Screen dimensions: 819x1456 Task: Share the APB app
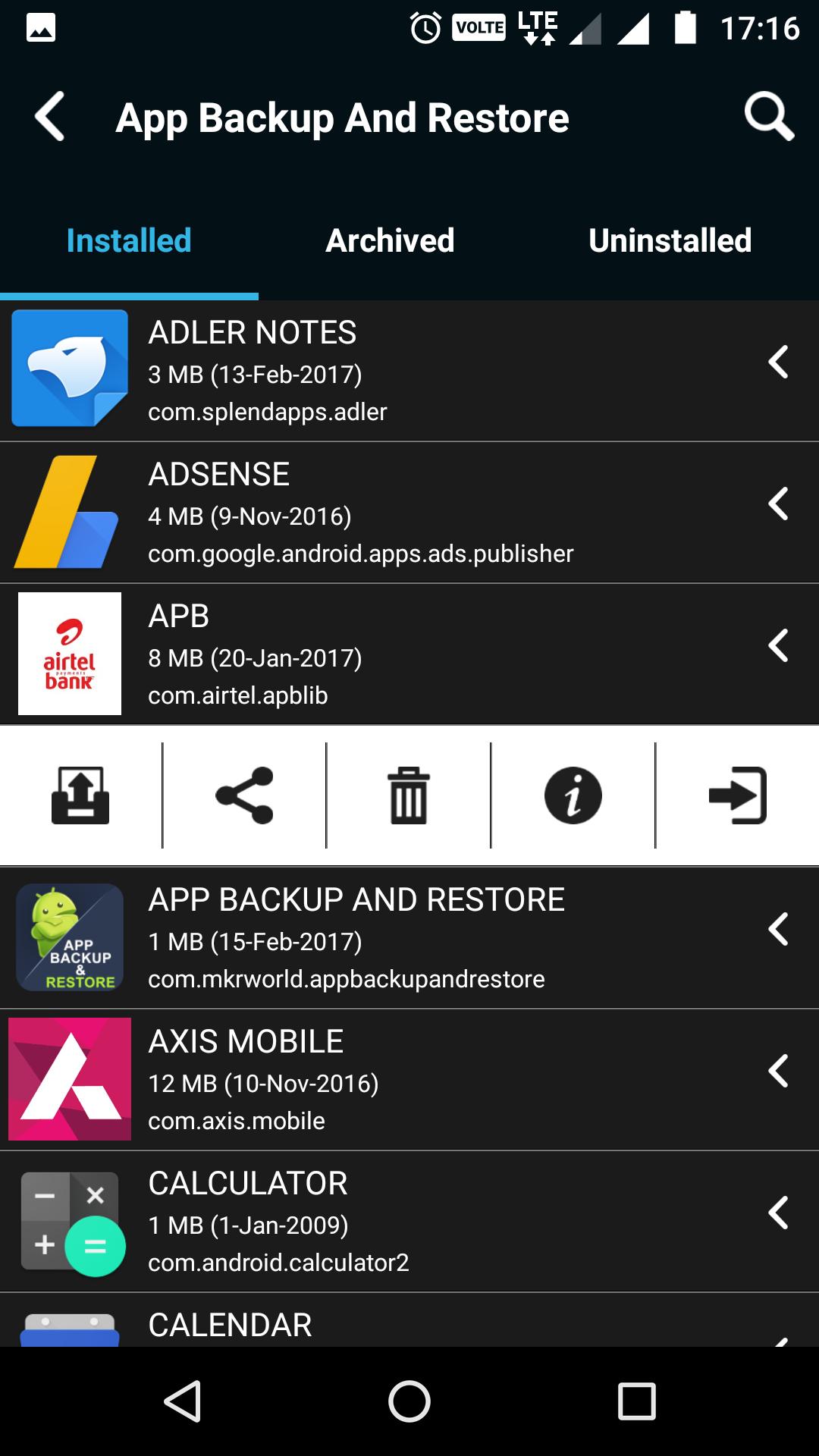click(x=244, y=795)
